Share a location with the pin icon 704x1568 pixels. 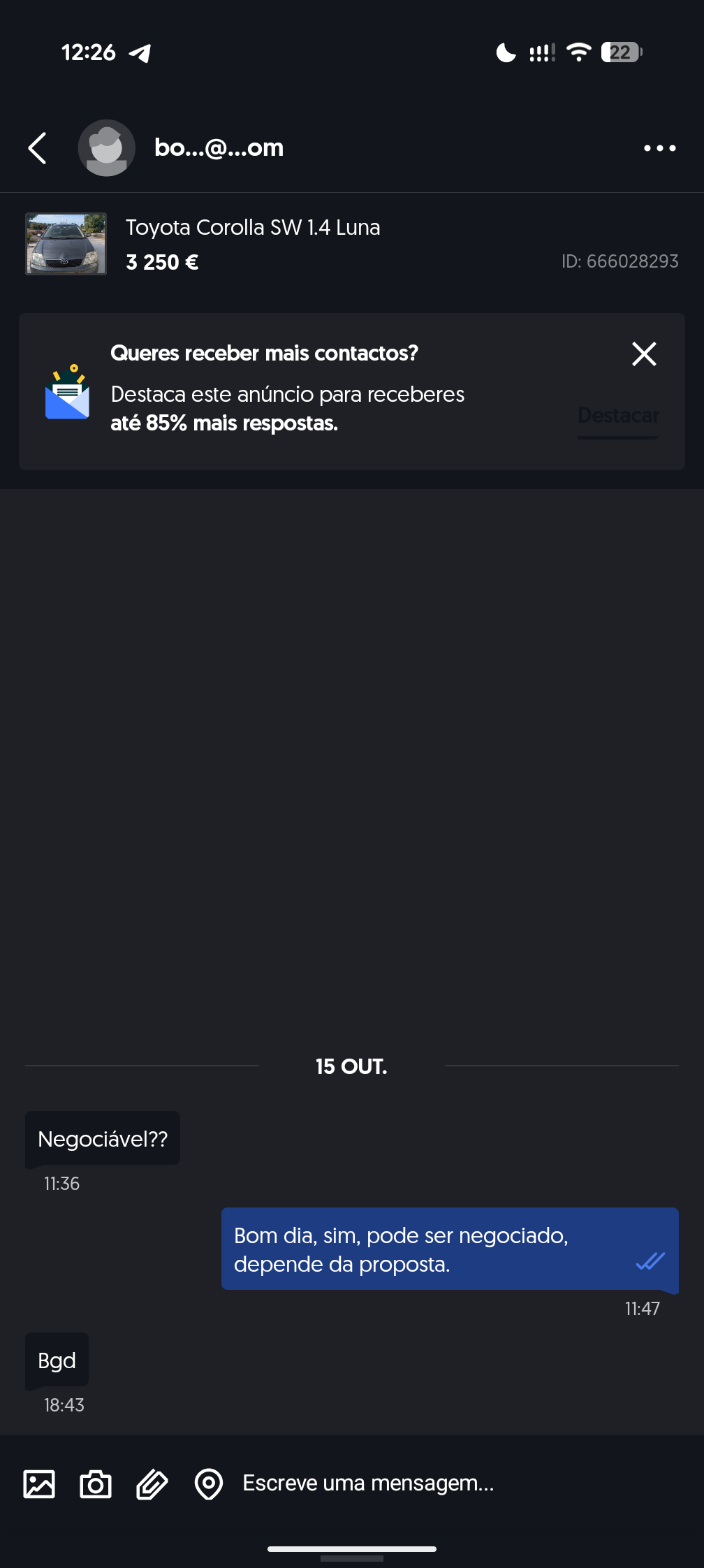click(208, 1484)
